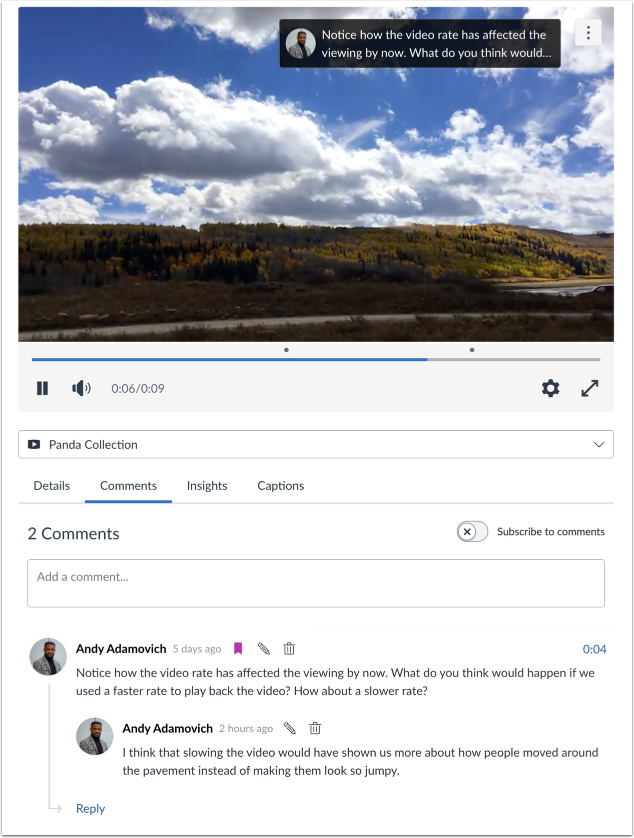The image size is (634, 838).
Task: Switch to the Captions tab
Action: 280,486
